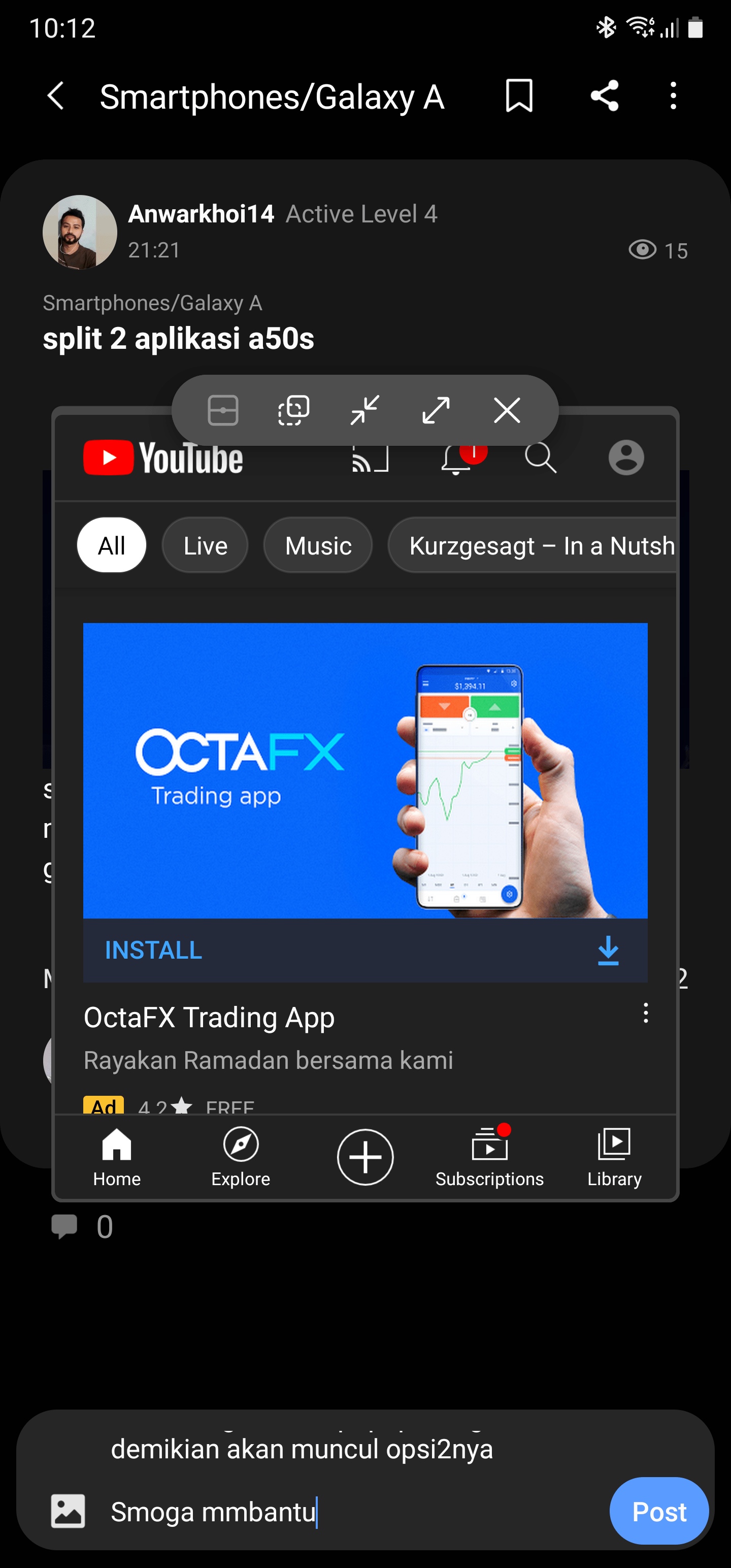The image size is (731, 1568).
Task: Go back from the Smartphones/Galaxy A post
Action: (x=55, y=96)
